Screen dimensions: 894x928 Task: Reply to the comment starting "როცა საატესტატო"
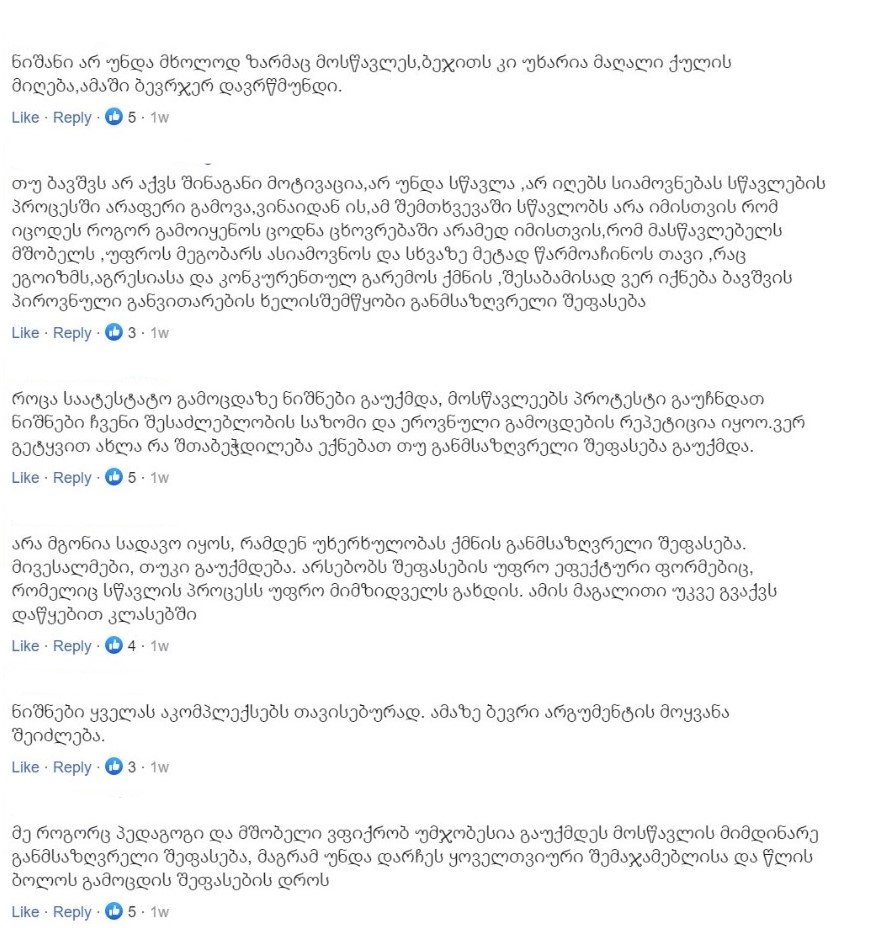(72, 477)
